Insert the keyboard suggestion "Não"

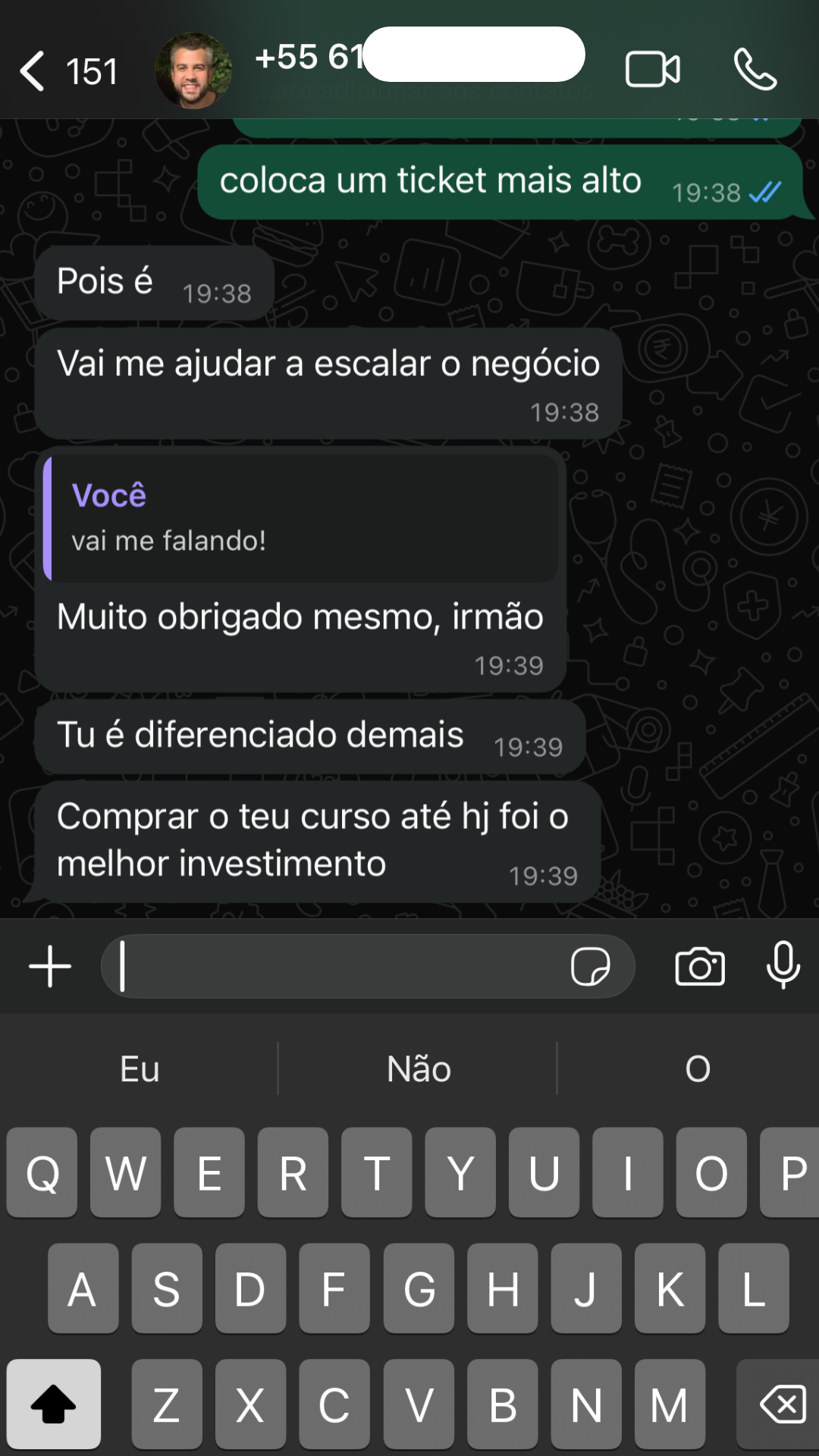419,1068
